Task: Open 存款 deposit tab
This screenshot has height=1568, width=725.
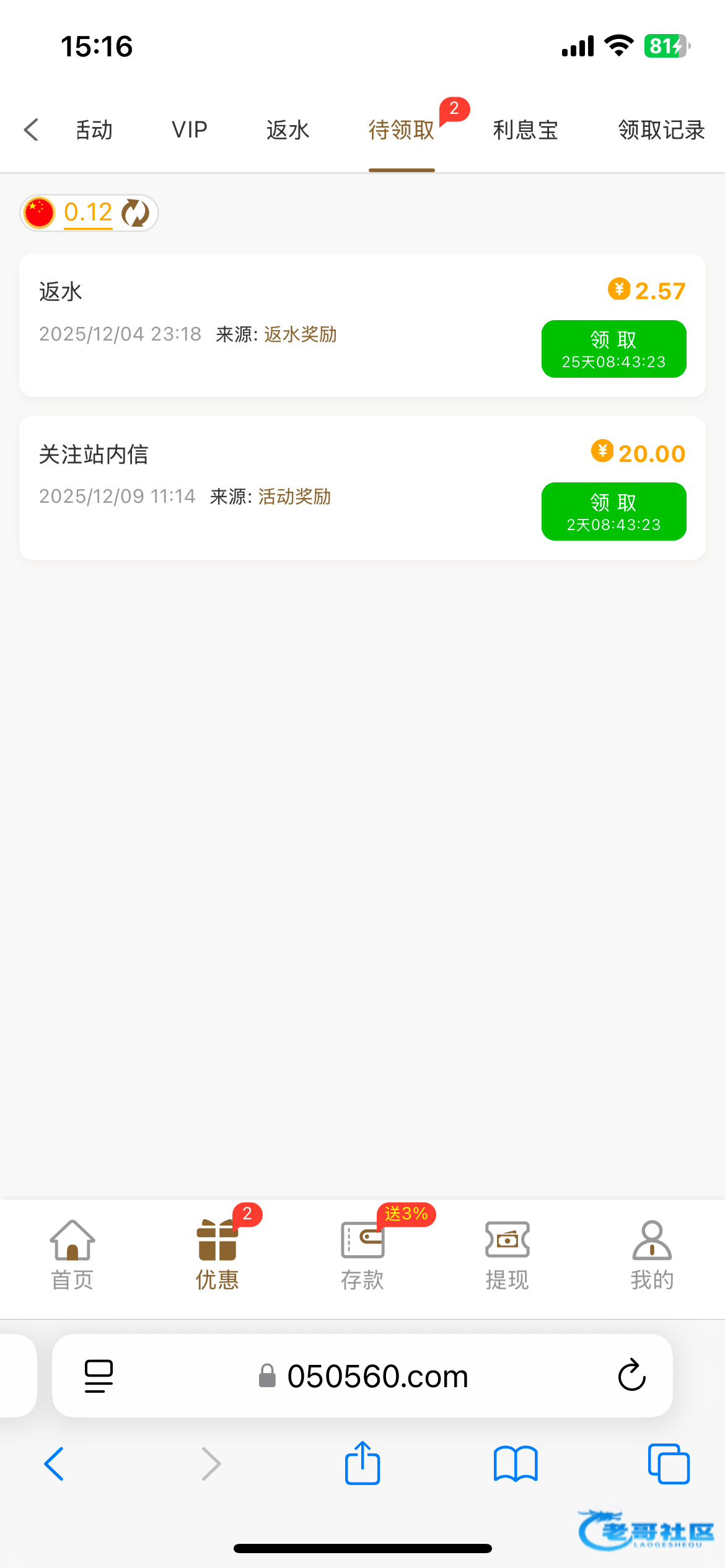Action: coord(362,1255)
